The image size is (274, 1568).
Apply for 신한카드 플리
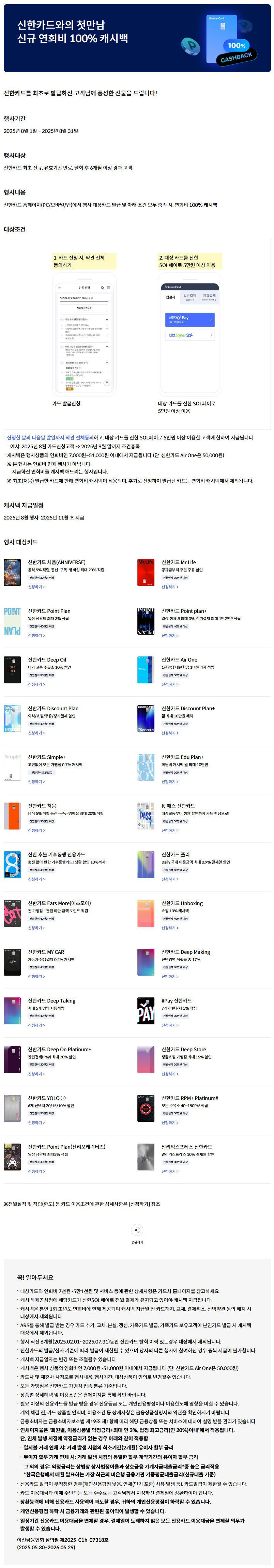[170, 879]
